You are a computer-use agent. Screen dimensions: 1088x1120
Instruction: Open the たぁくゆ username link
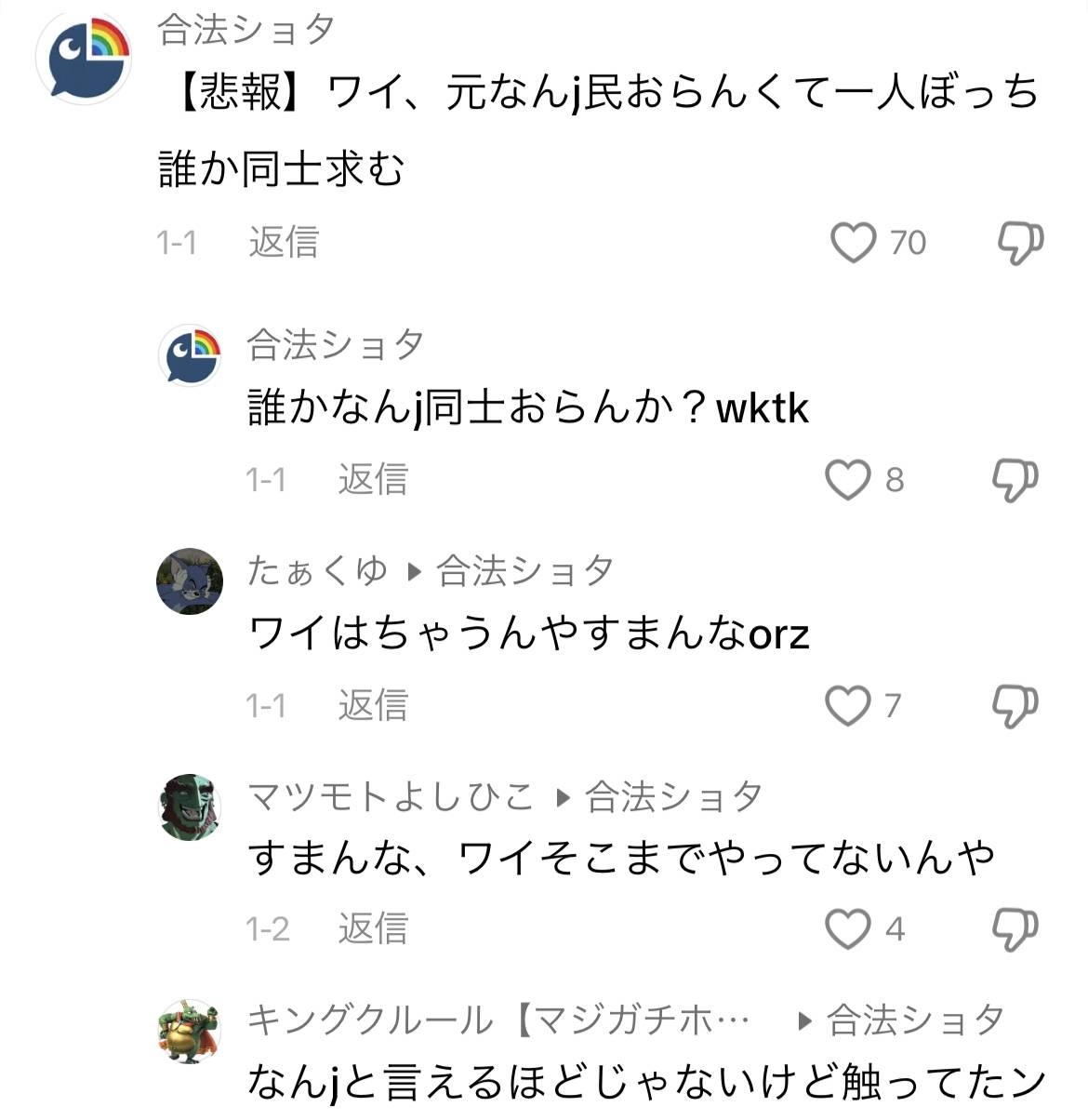317,570
